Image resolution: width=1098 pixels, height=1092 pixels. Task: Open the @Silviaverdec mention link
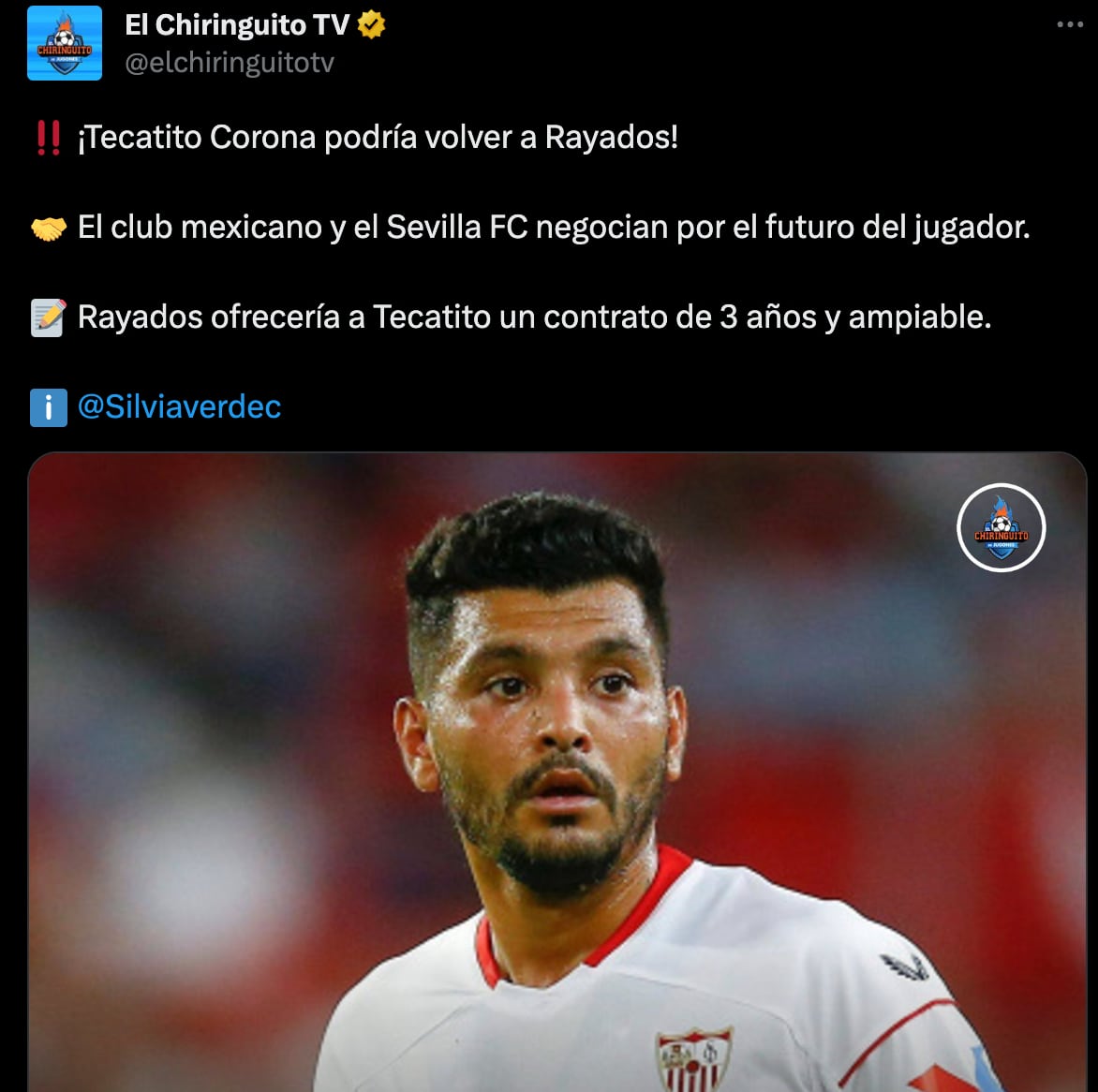coord(179,406)
